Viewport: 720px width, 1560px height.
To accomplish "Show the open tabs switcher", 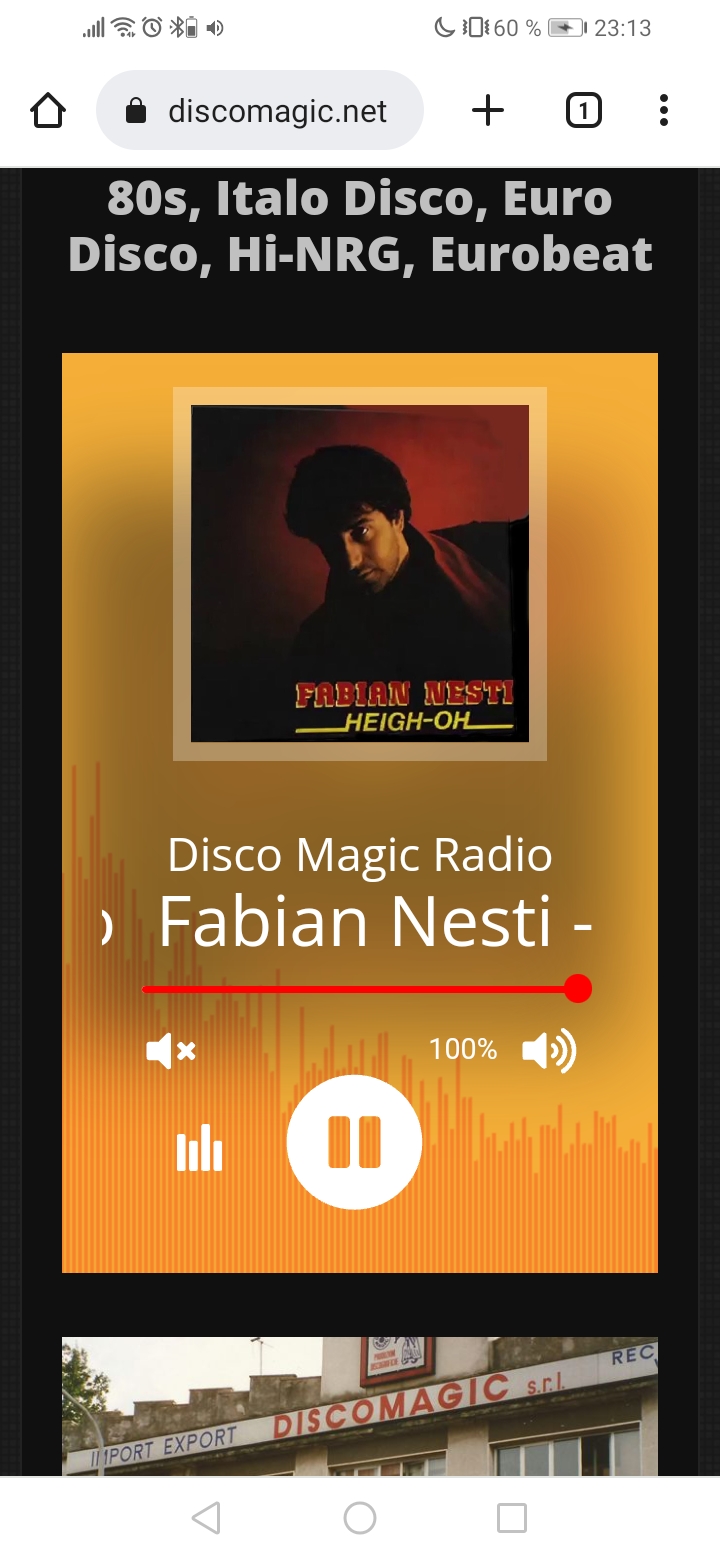I will [x=583, y=111].
